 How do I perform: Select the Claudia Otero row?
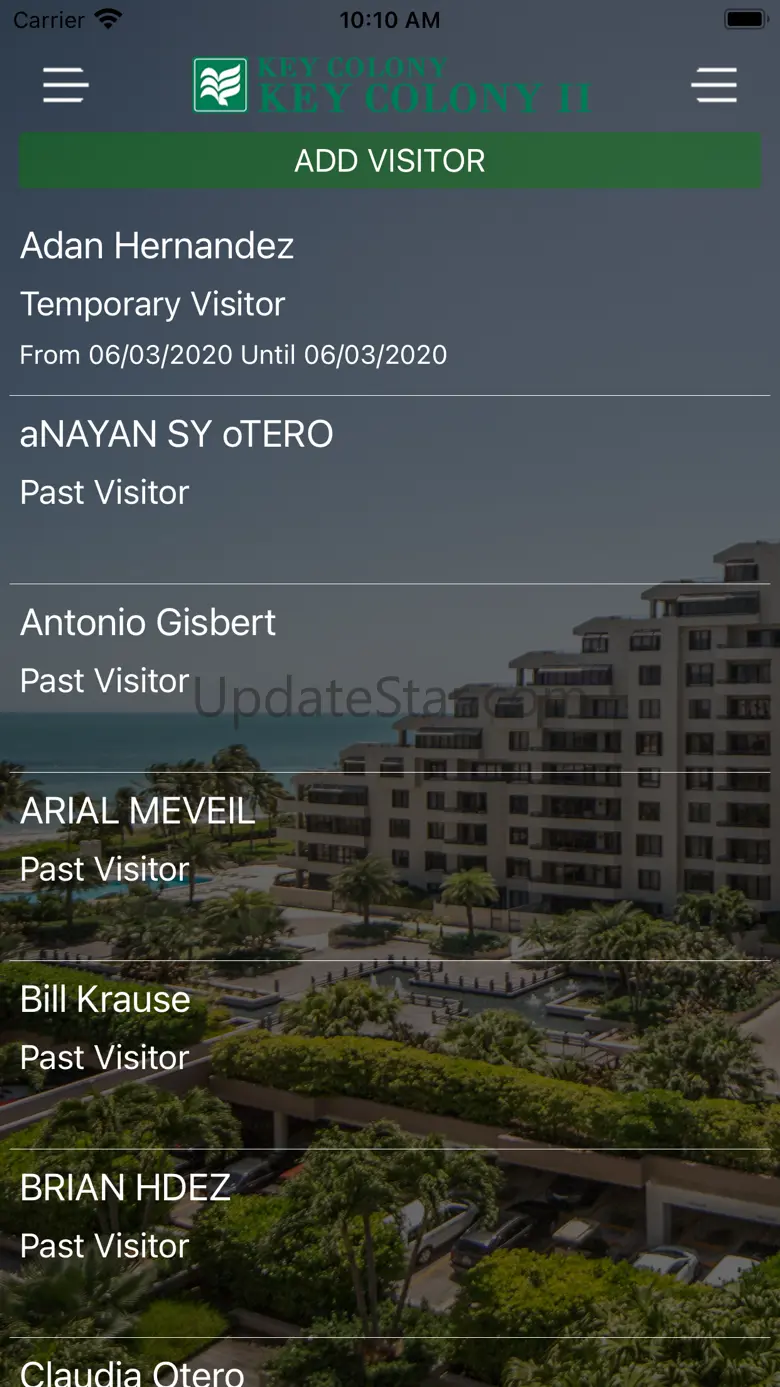390,1364
